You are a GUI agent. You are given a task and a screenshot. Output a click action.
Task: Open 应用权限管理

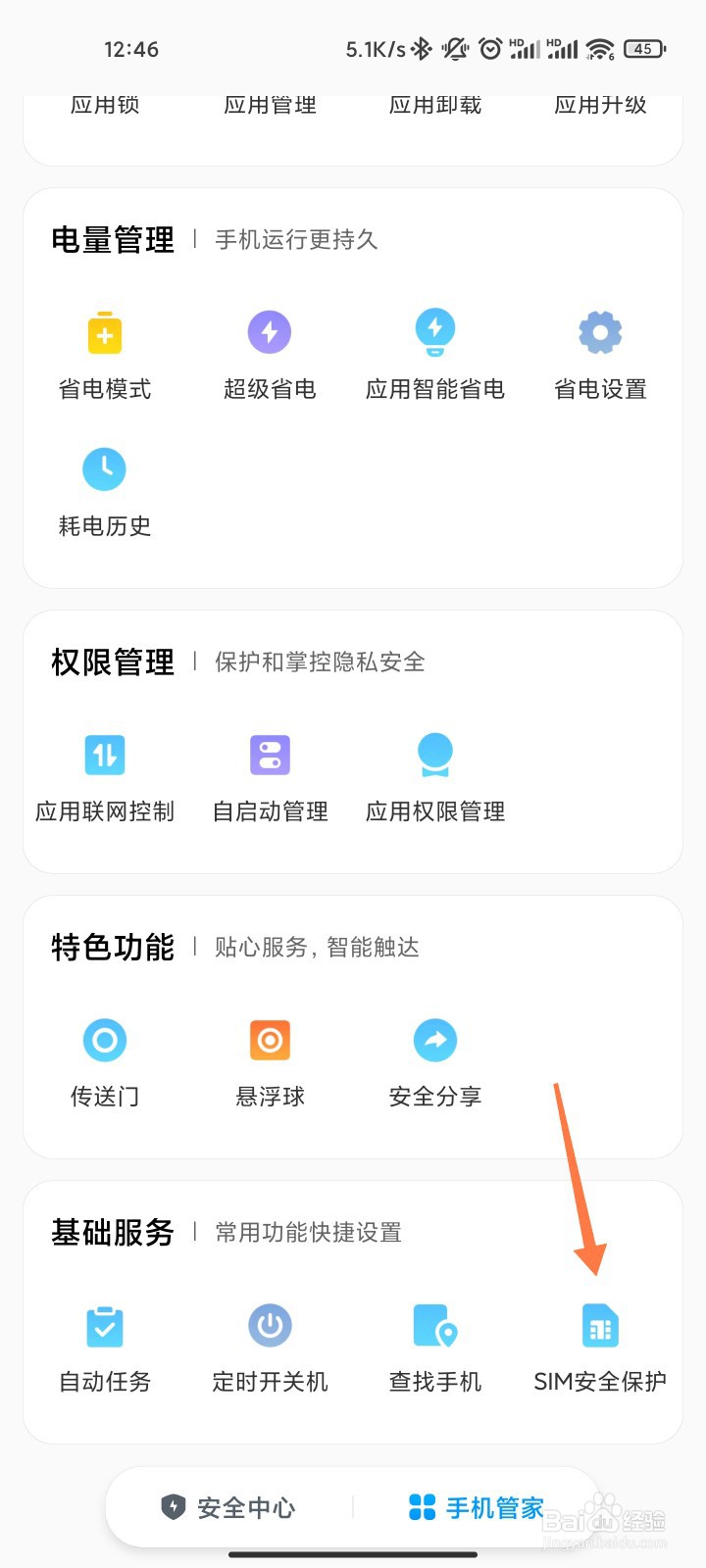435,779
